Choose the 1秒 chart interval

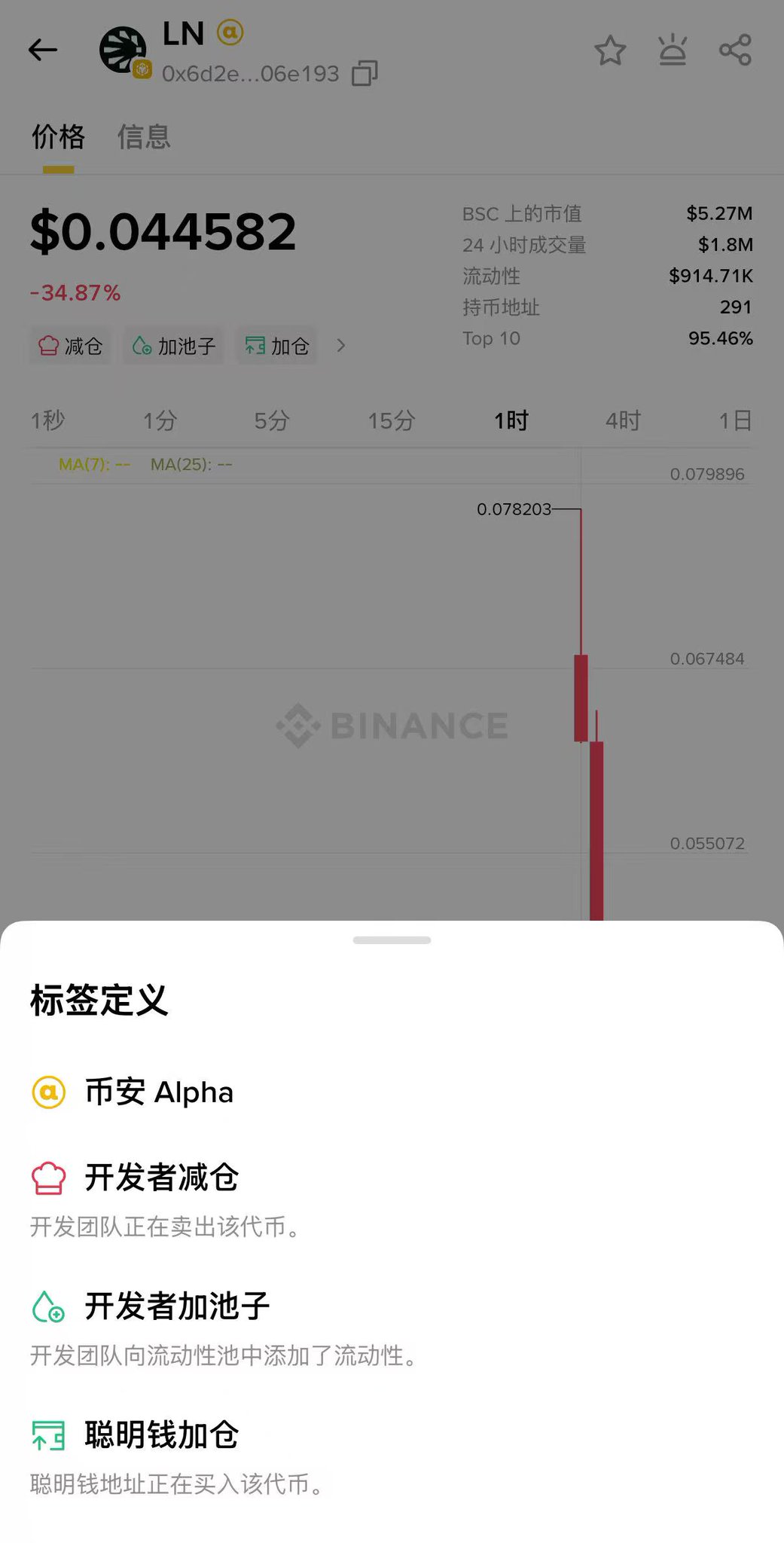47,420
